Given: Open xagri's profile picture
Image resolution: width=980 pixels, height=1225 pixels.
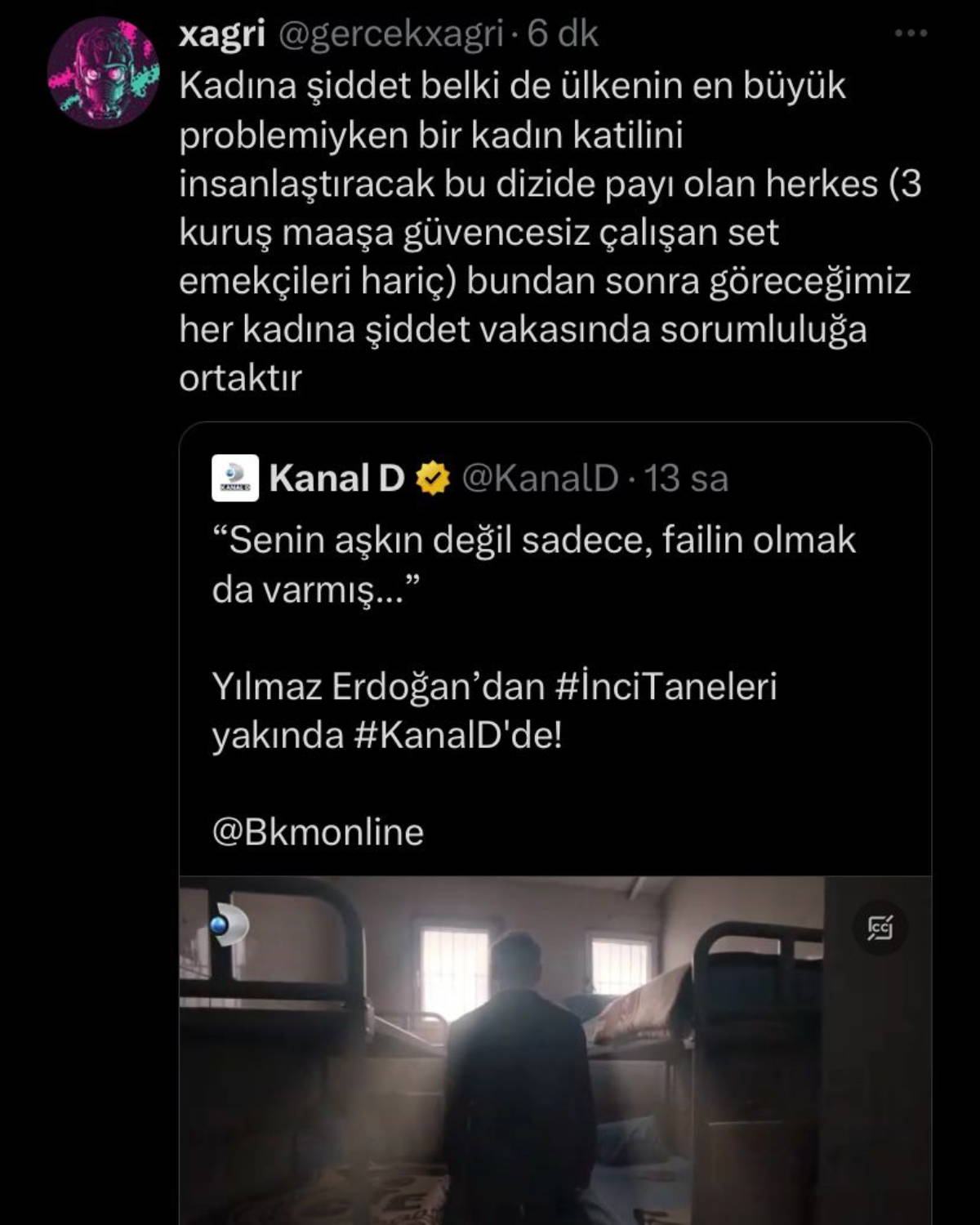Looking at the screenshot, I should [x=103, y=73].
